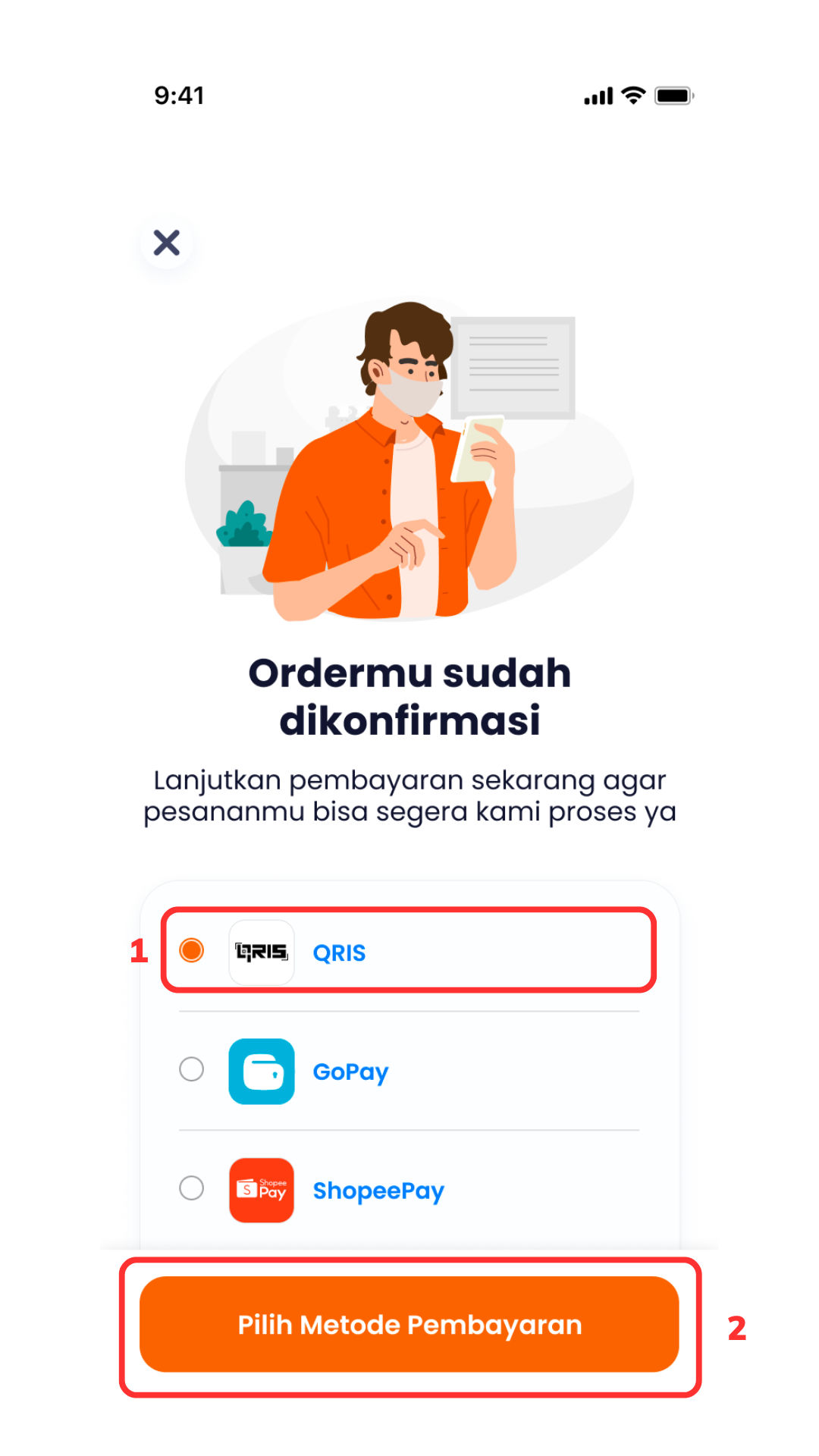Tap Pilih Metode Pembayaran button
Viewport: 819px width, 1456px height.
point(409,1324)
